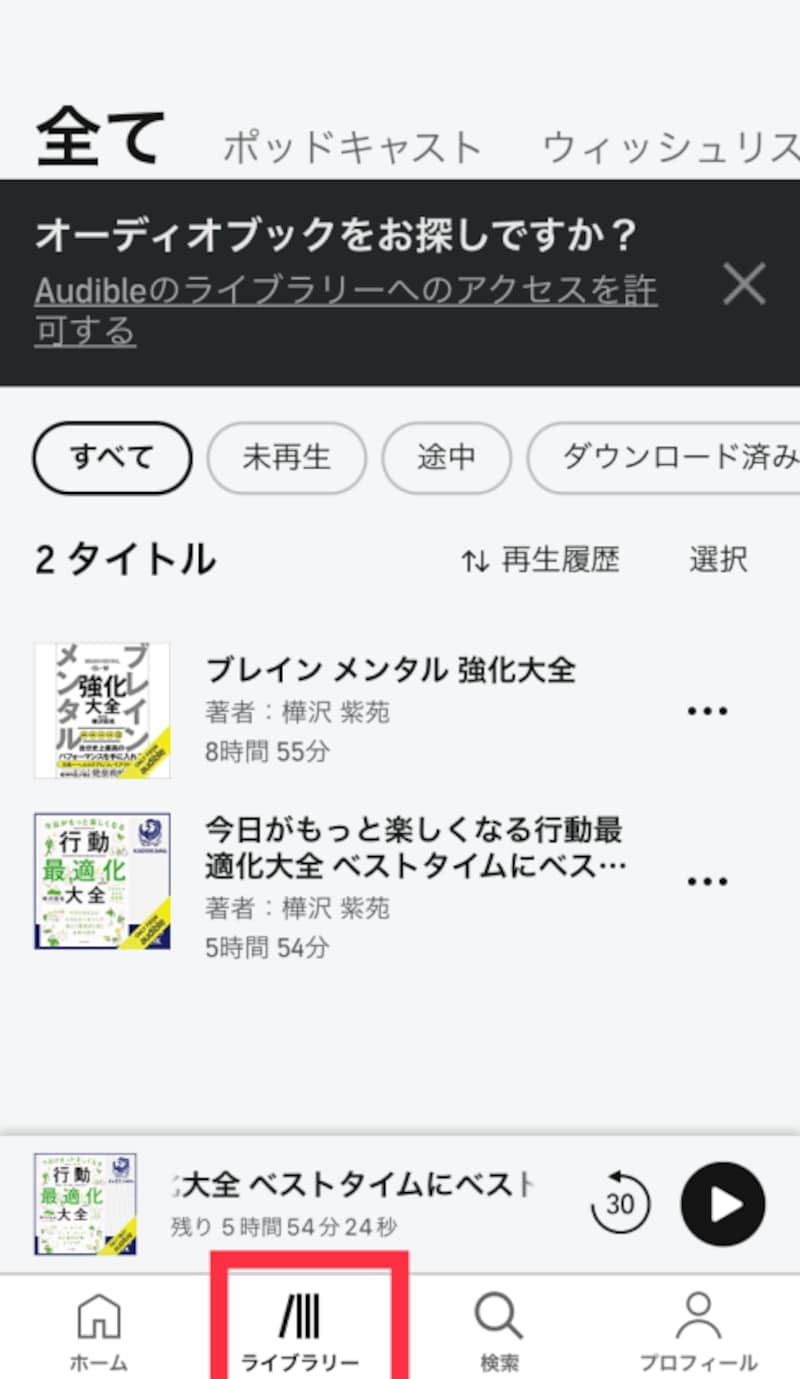Viewport: 800px width, 1379px height.
Task: Tap 選択 to select titles
Action: [x=718, y=560]
